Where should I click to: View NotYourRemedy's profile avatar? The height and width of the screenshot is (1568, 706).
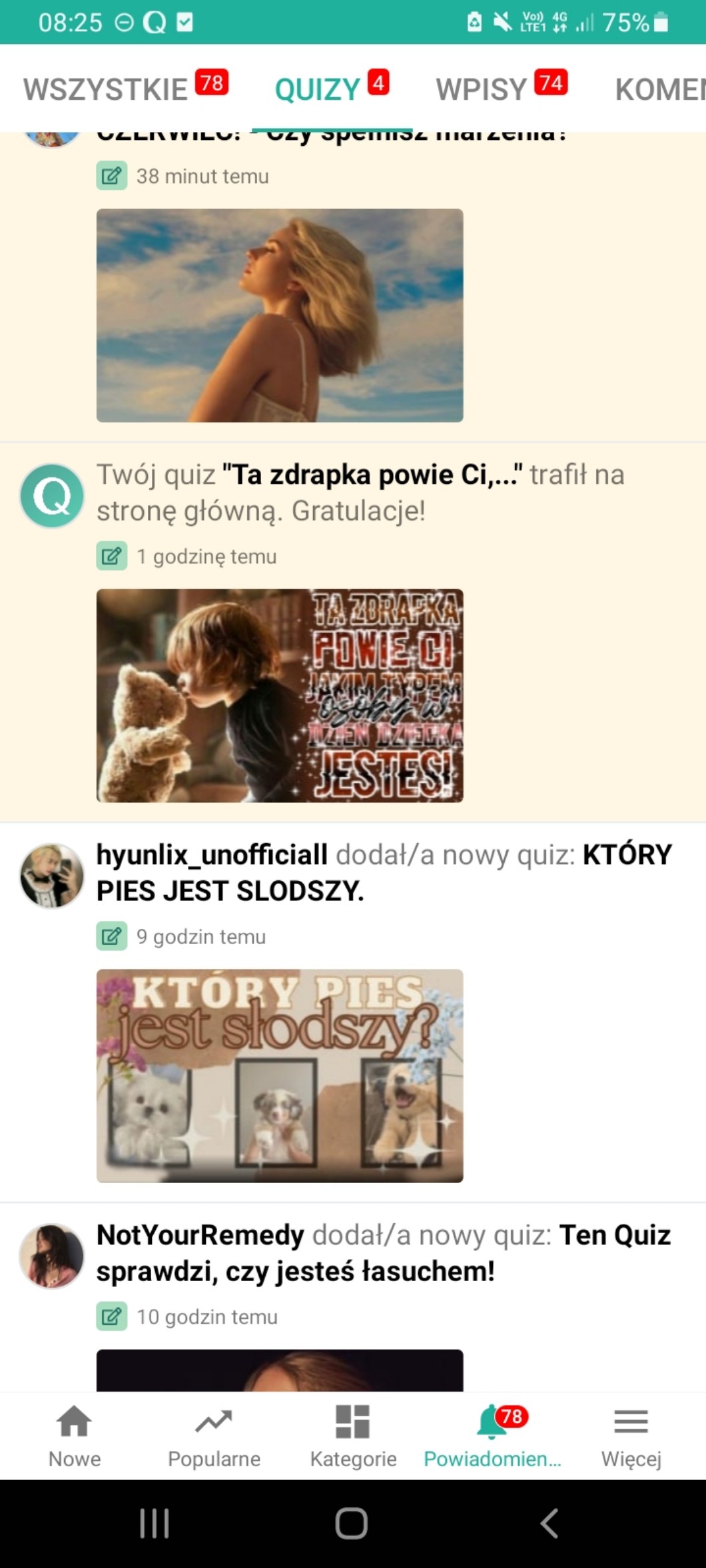[x=52, y=1256]
